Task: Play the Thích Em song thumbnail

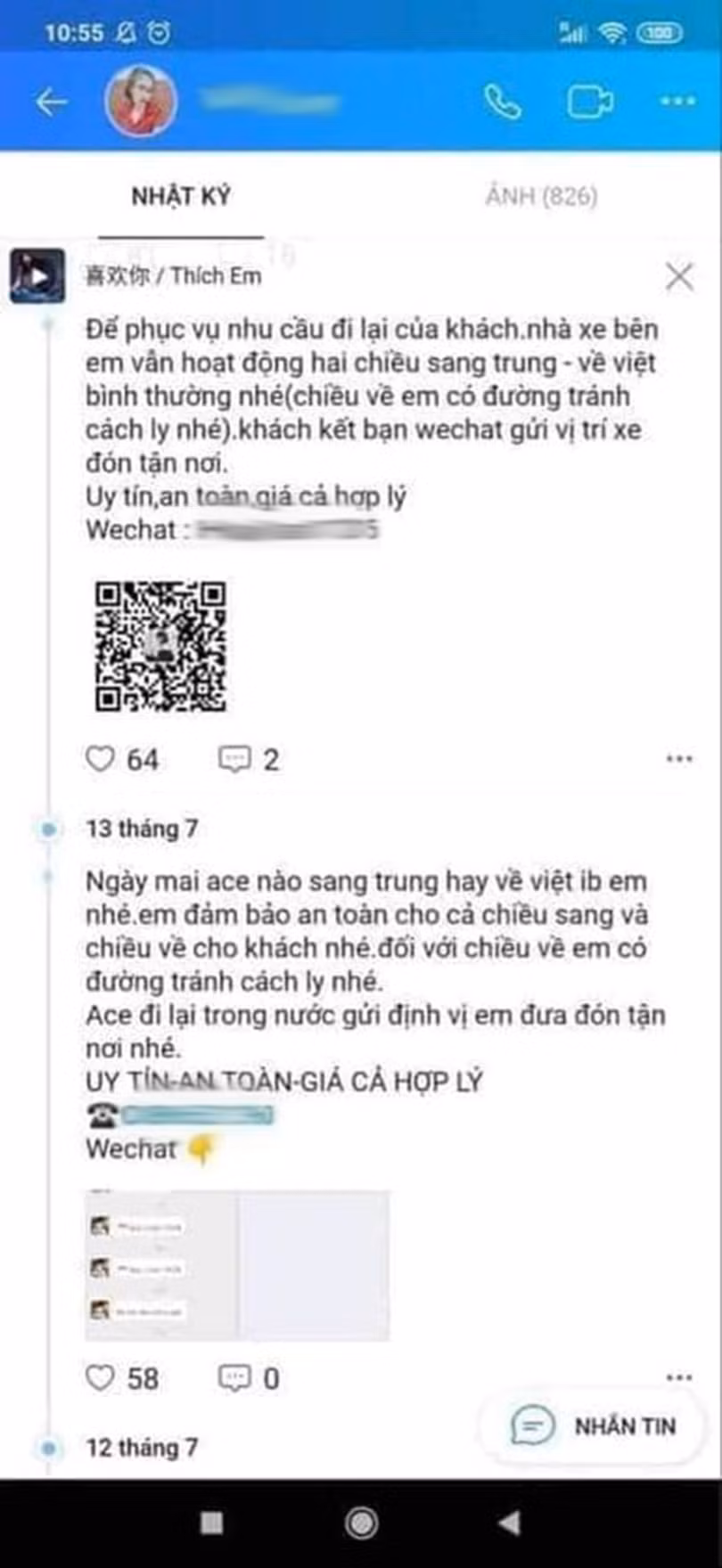Action: pyautogui.click(x=37, y=276)
